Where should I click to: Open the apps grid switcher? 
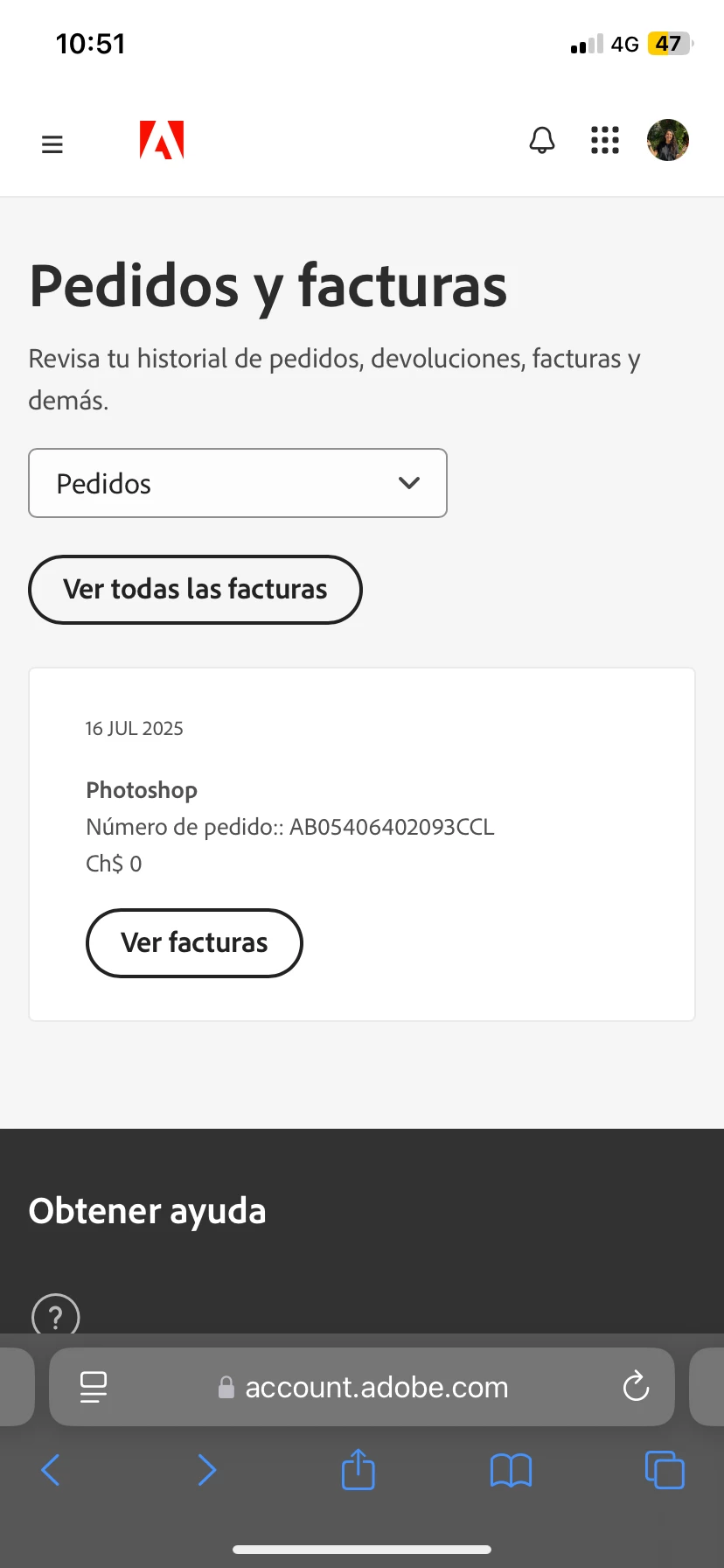click(604, 140)
